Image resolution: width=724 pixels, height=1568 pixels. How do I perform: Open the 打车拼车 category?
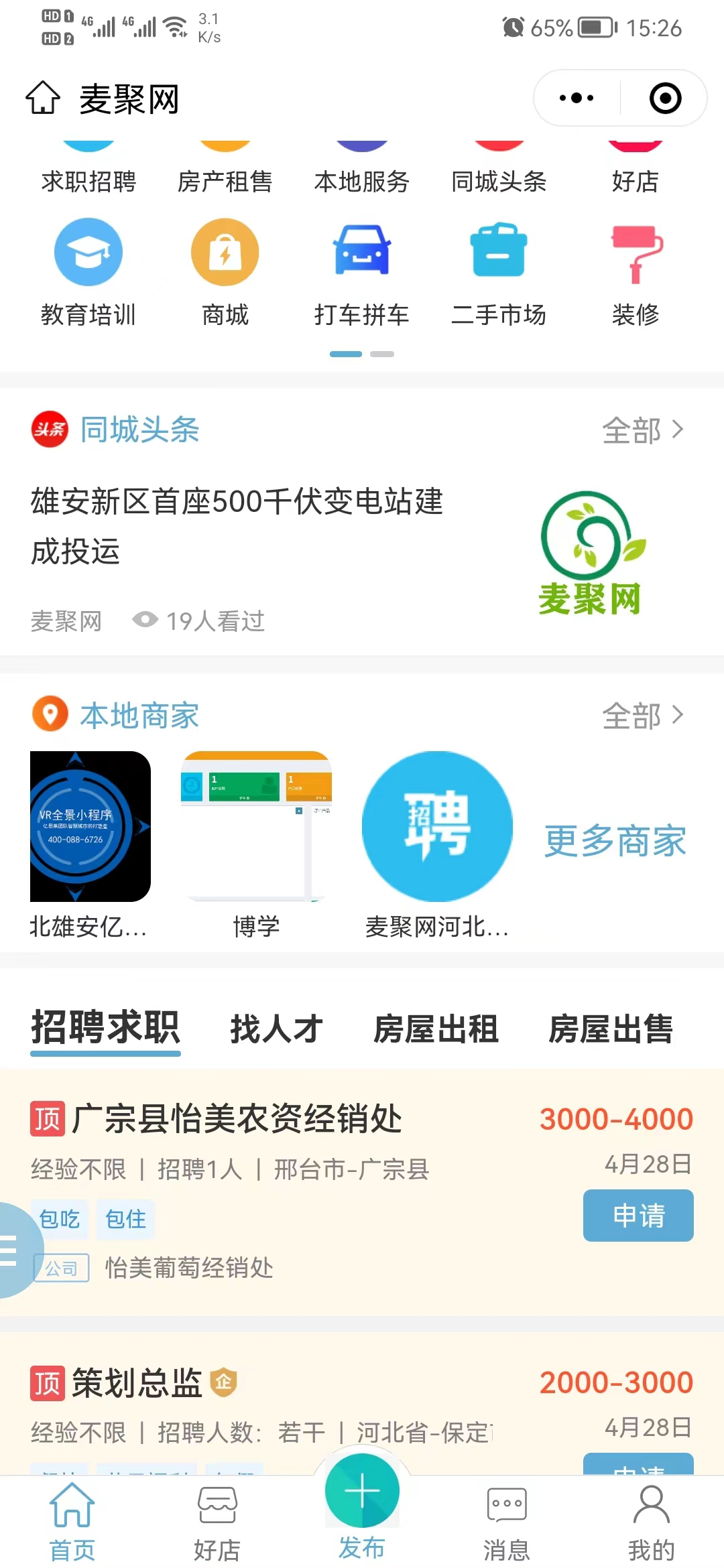[362, 271]
